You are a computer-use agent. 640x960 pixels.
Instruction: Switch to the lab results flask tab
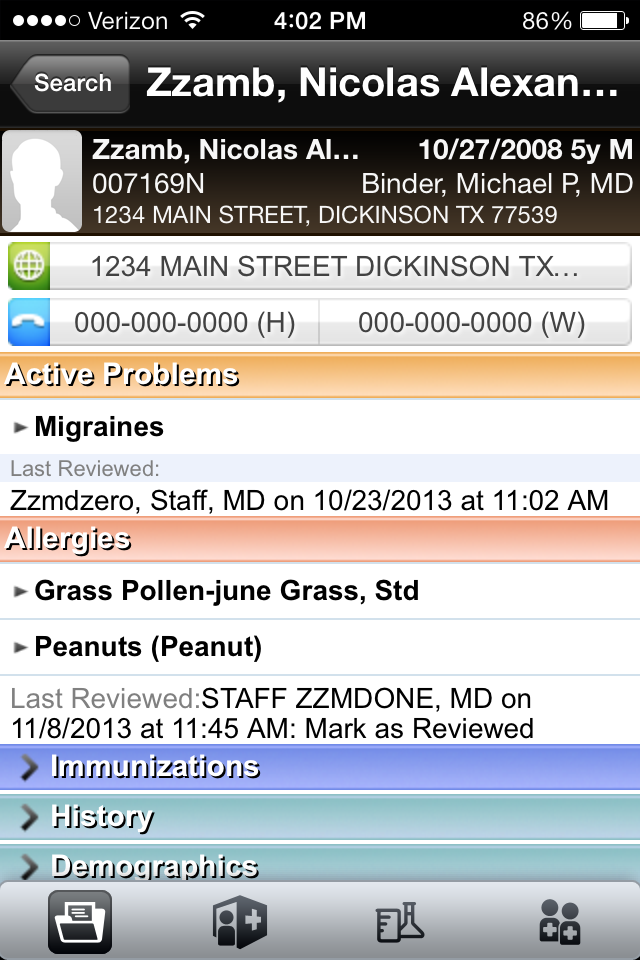point(400,921)
